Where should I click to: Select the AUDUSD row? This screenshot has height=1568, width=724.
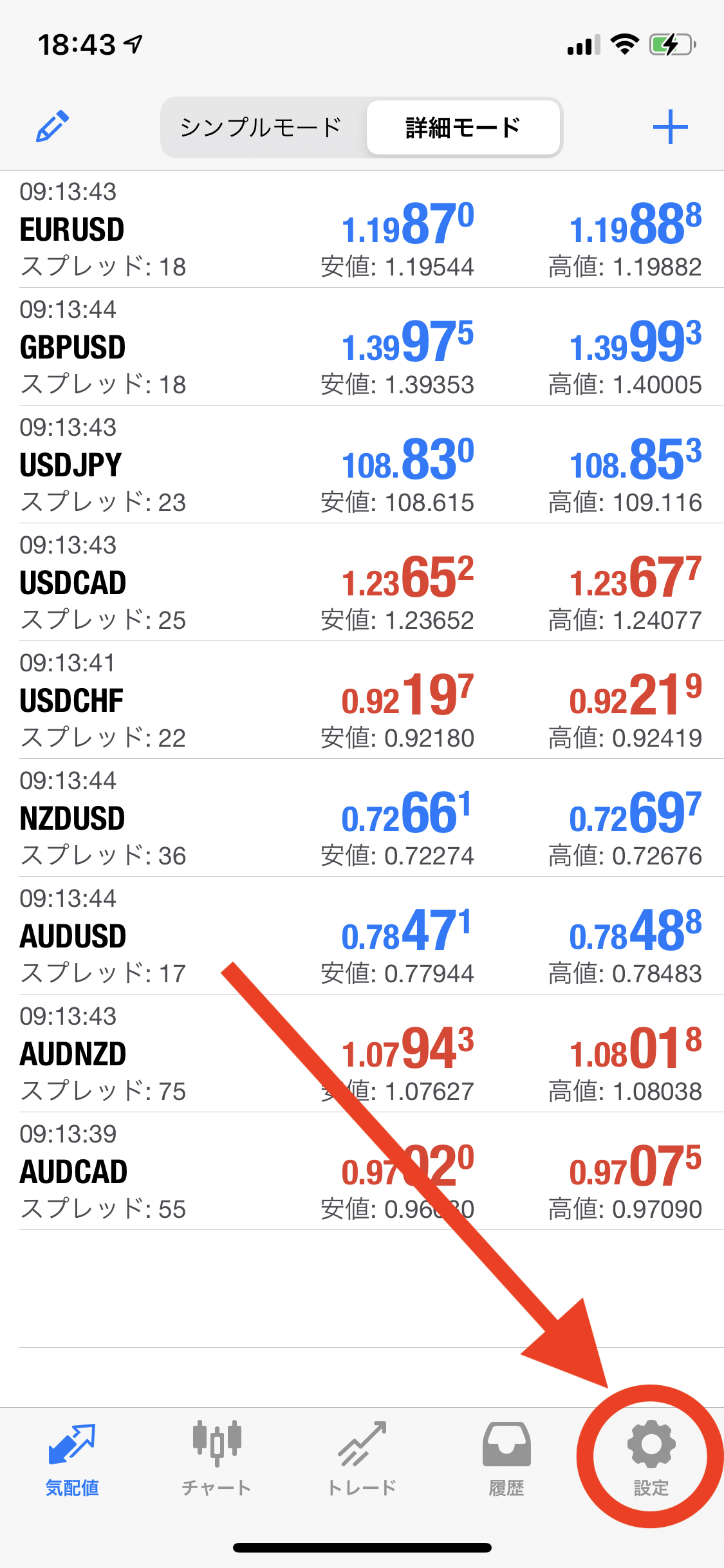click(x=362, y=936)
